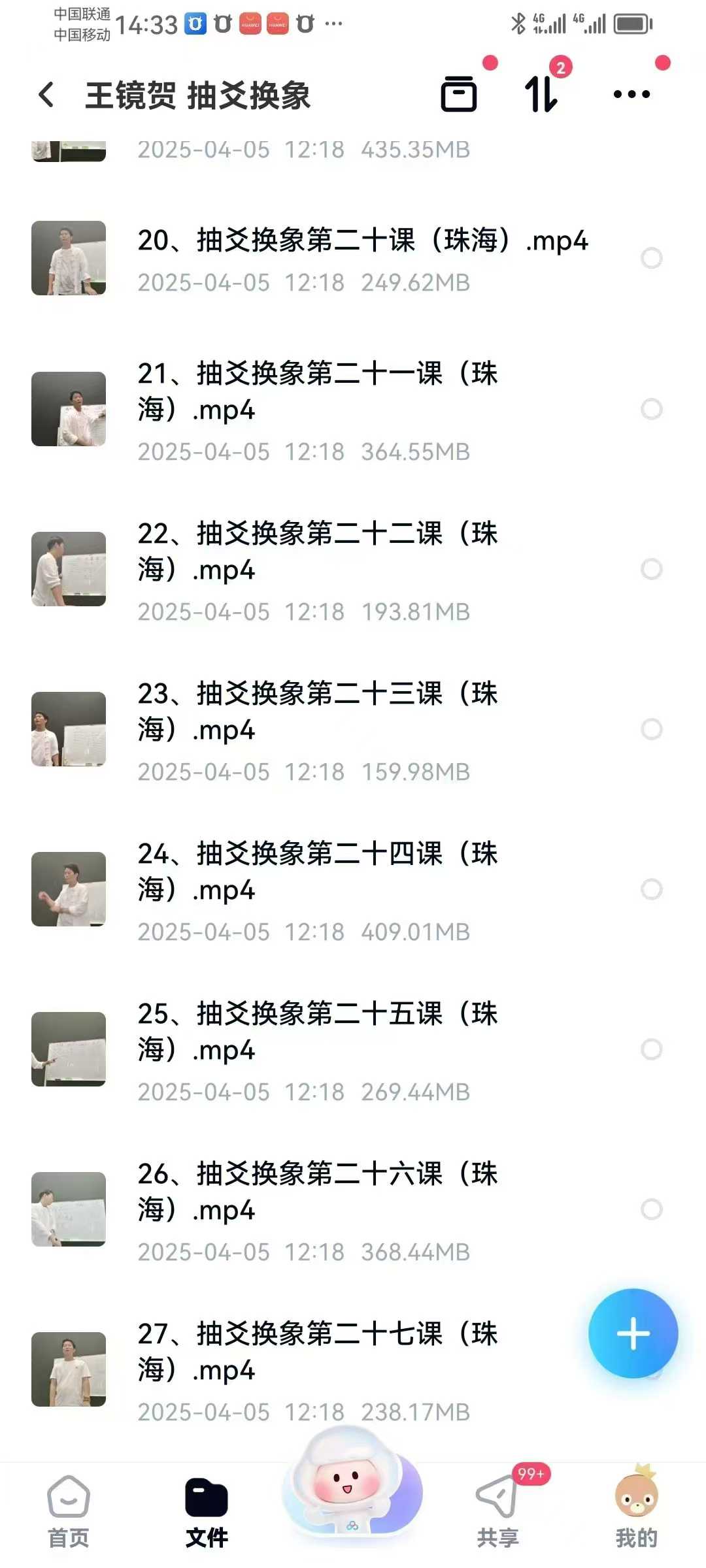The image size is (706, 1568).
Task: Open the archive box icon in the top bar
Action: (x=459, y=95)
